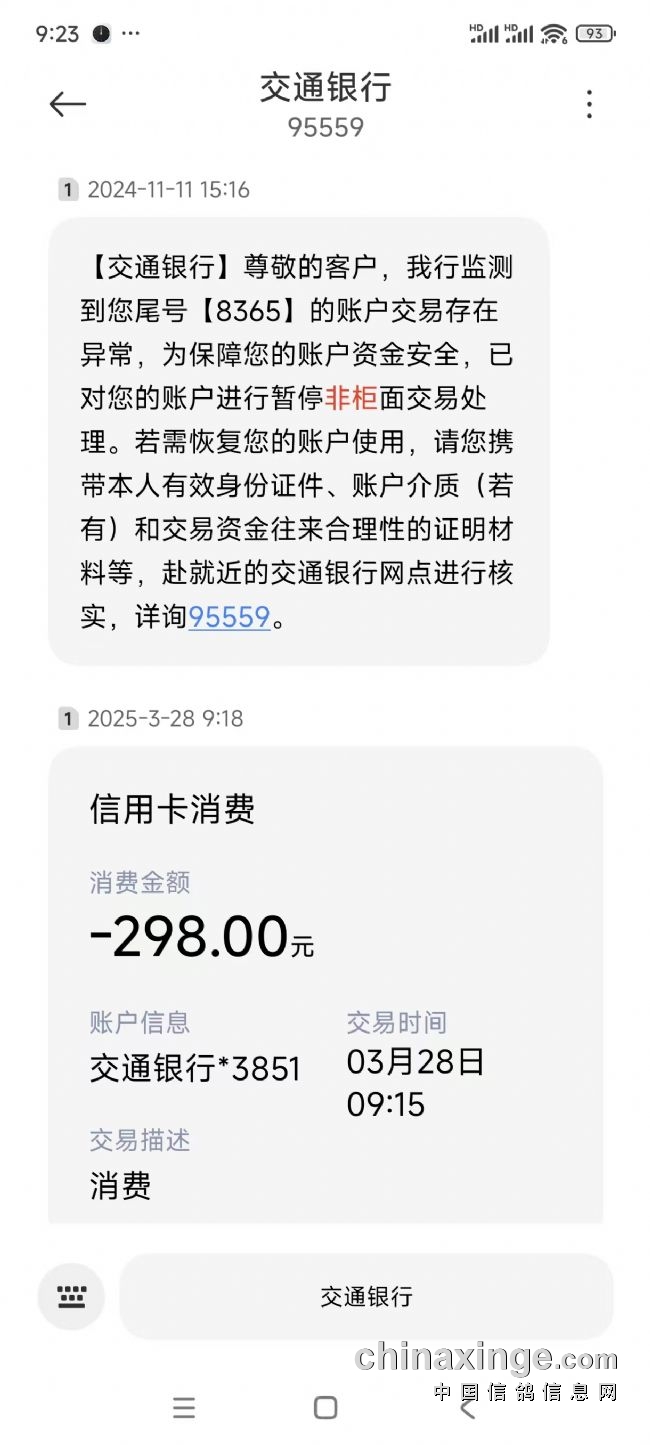Tap the system back button
Screen dimensions: 650x1445
pyautogui.click(x=466, y=1408)
